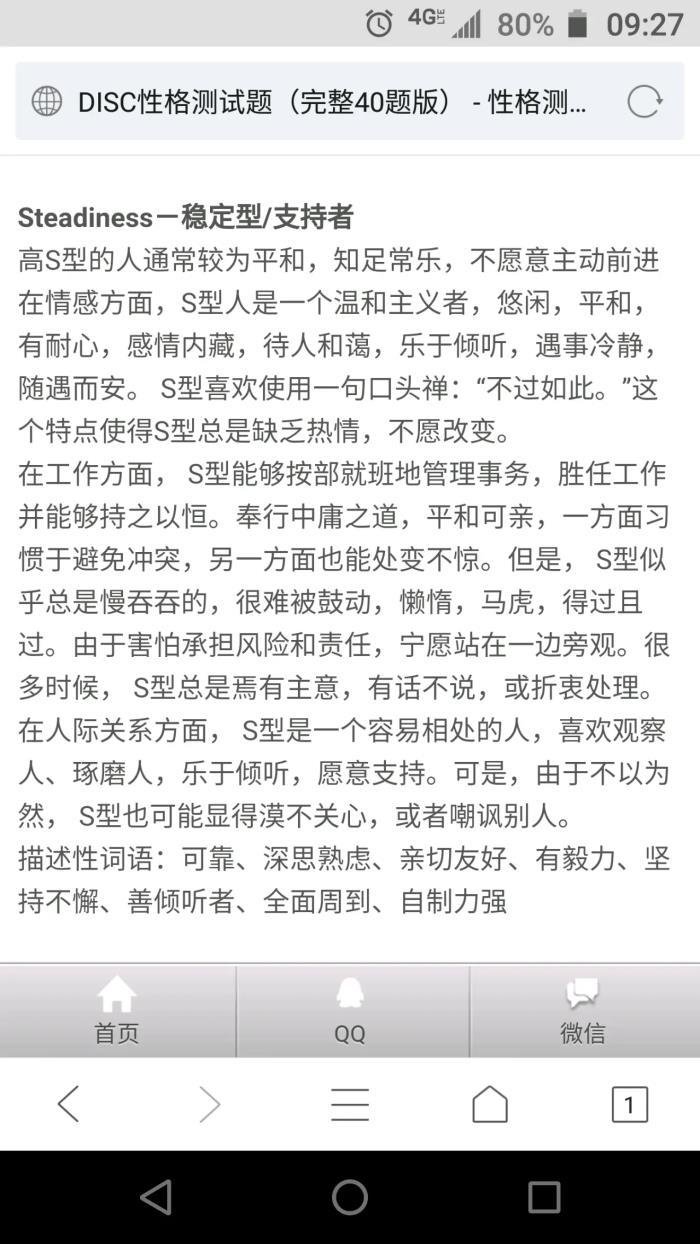
Task: Reload the page with the refresh icon
Action: tap(644, 102)
